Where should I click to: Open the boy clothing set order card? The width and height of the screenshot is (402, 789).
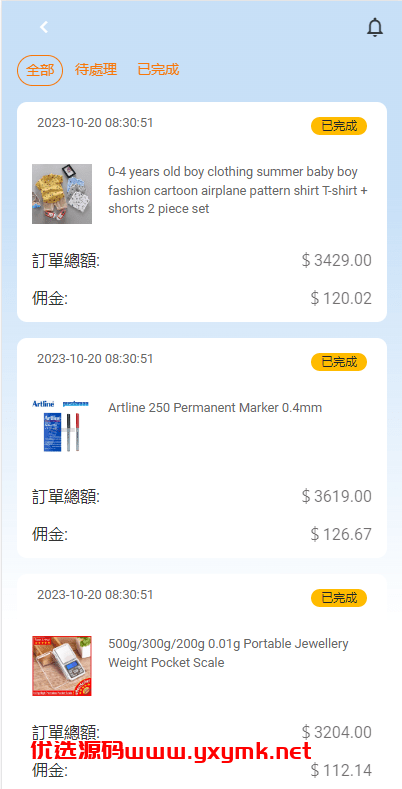(x=202, y=212)
